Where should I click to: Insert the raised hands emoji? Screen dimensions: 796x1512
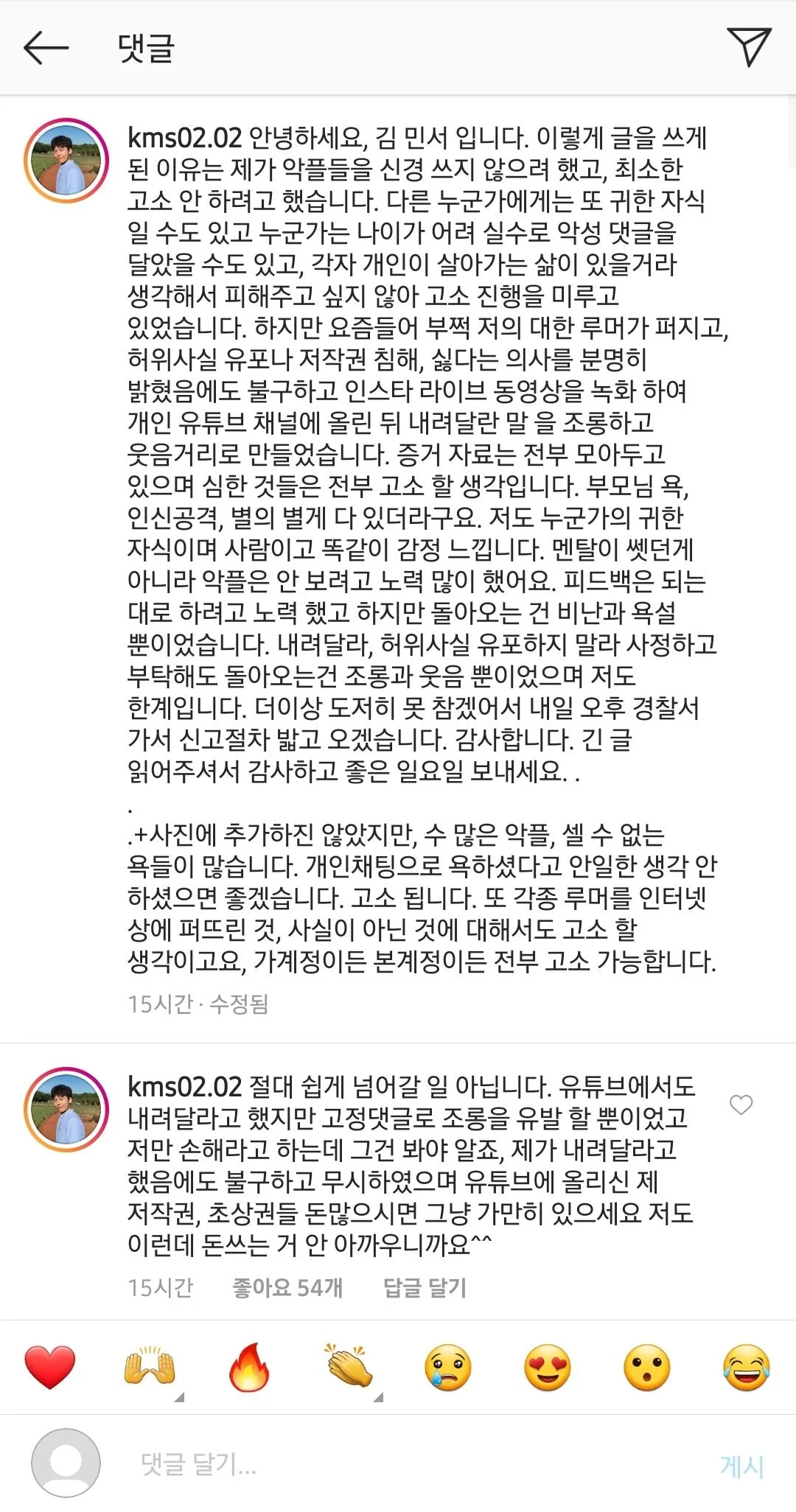pyautogui.click(x=150, y=1368)
